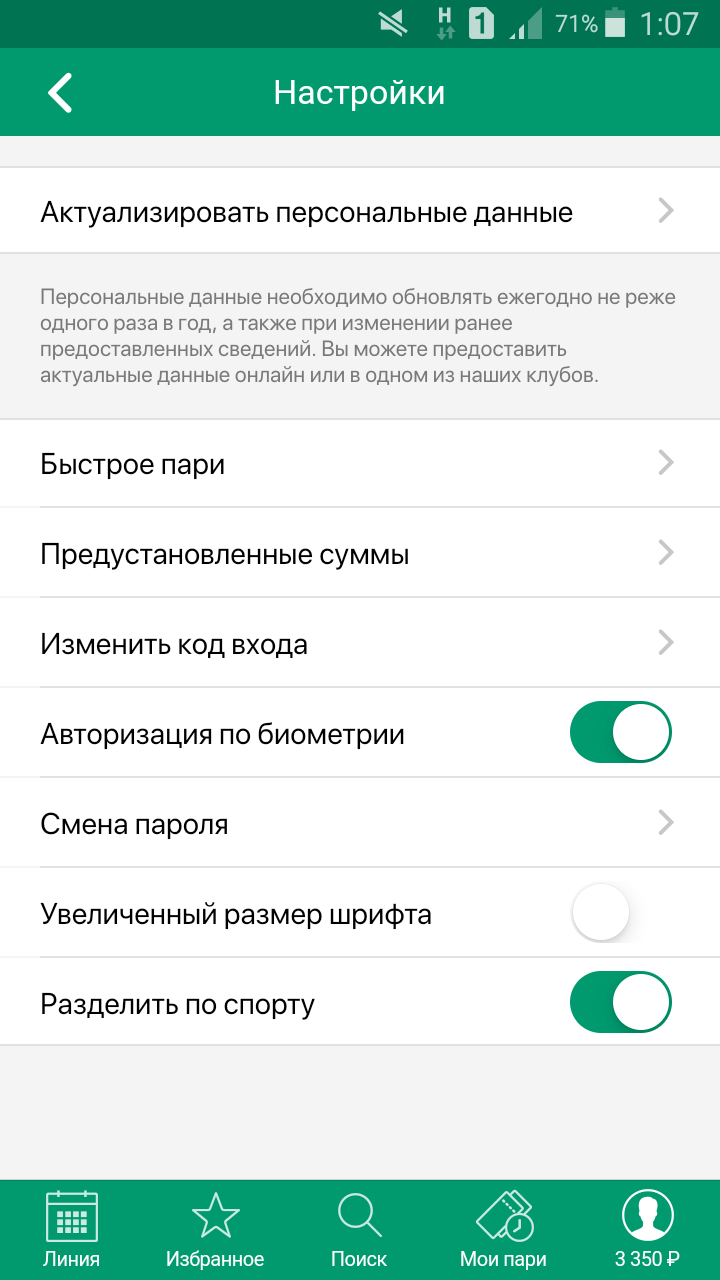720x1280 pixels.
Task: Switch to the Избранное tab
Action: [x=215, y=1230]
